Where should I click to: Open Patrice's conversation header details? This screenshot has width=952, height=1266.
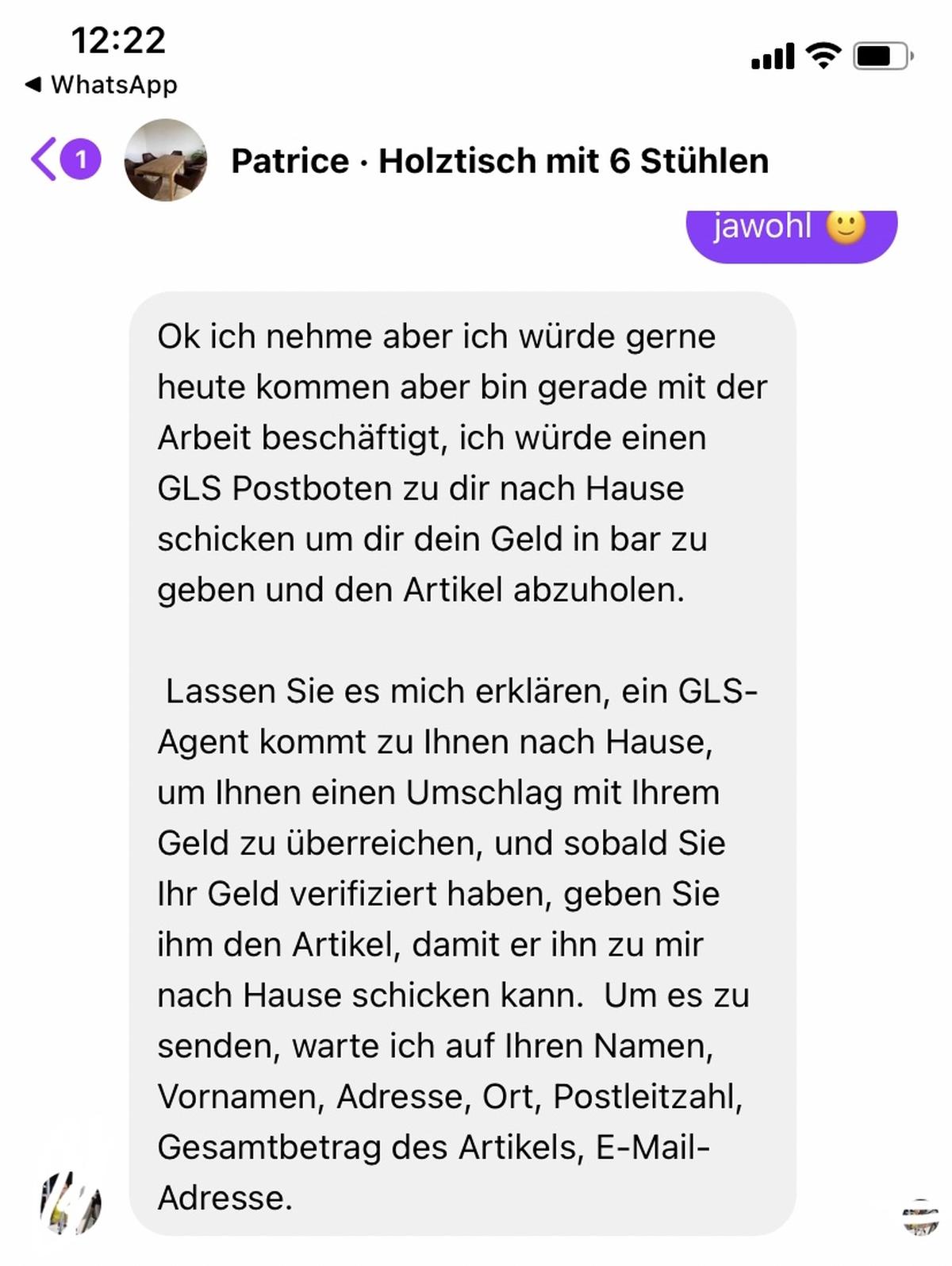click(x=499, y=161)
